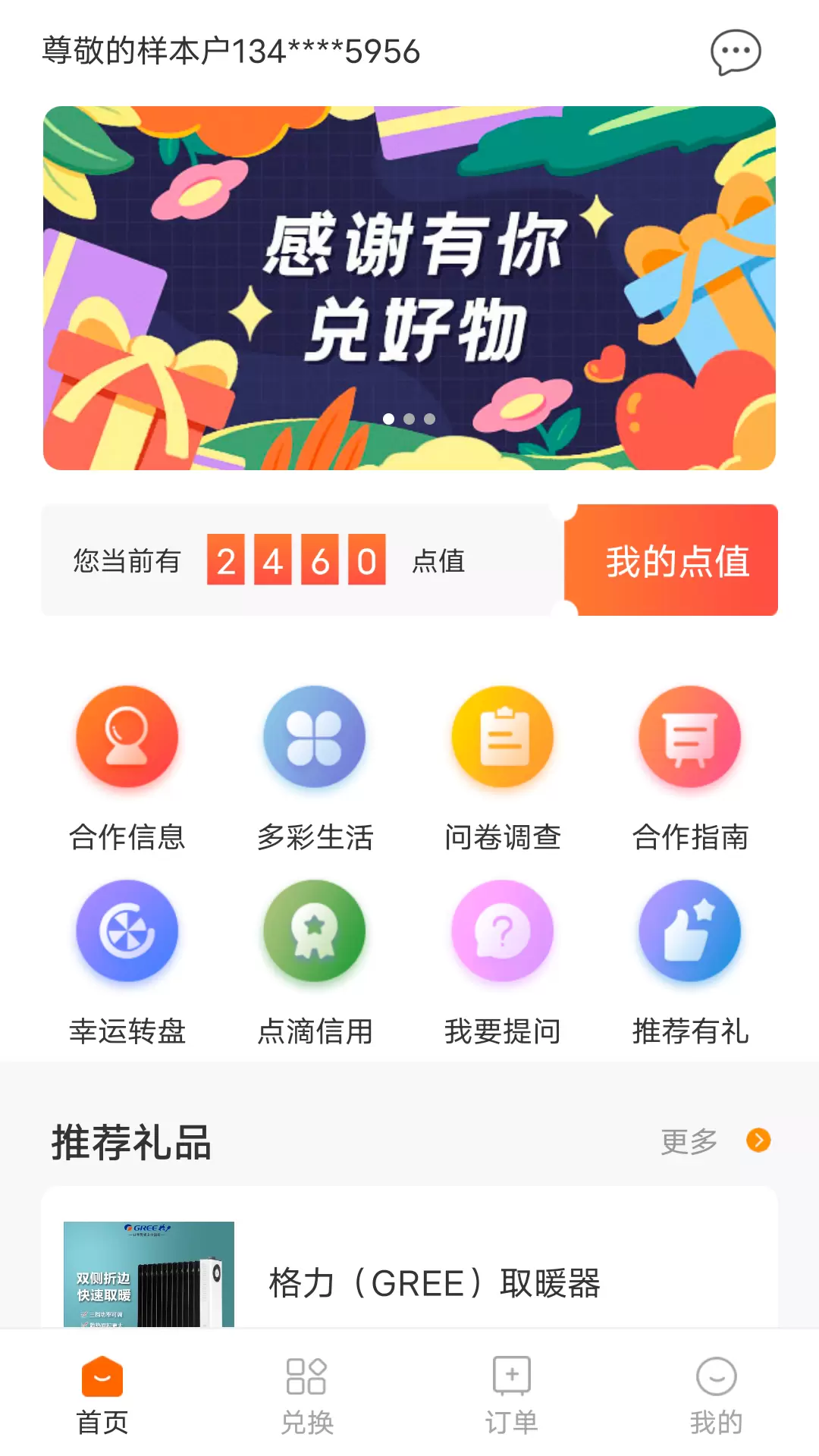Viewport: 819px width, 1456px height.
Task: Open 问卷调查 survey
Action: [x=503, y=769]
